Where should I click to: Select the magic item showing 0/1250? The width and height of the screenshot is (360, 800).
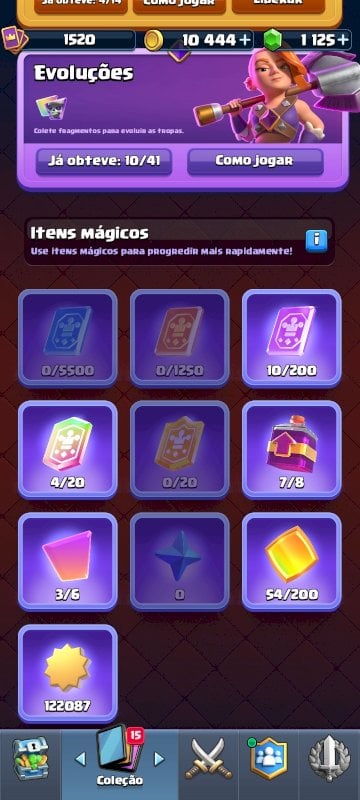pyautogui.click(x=179, y=339)
